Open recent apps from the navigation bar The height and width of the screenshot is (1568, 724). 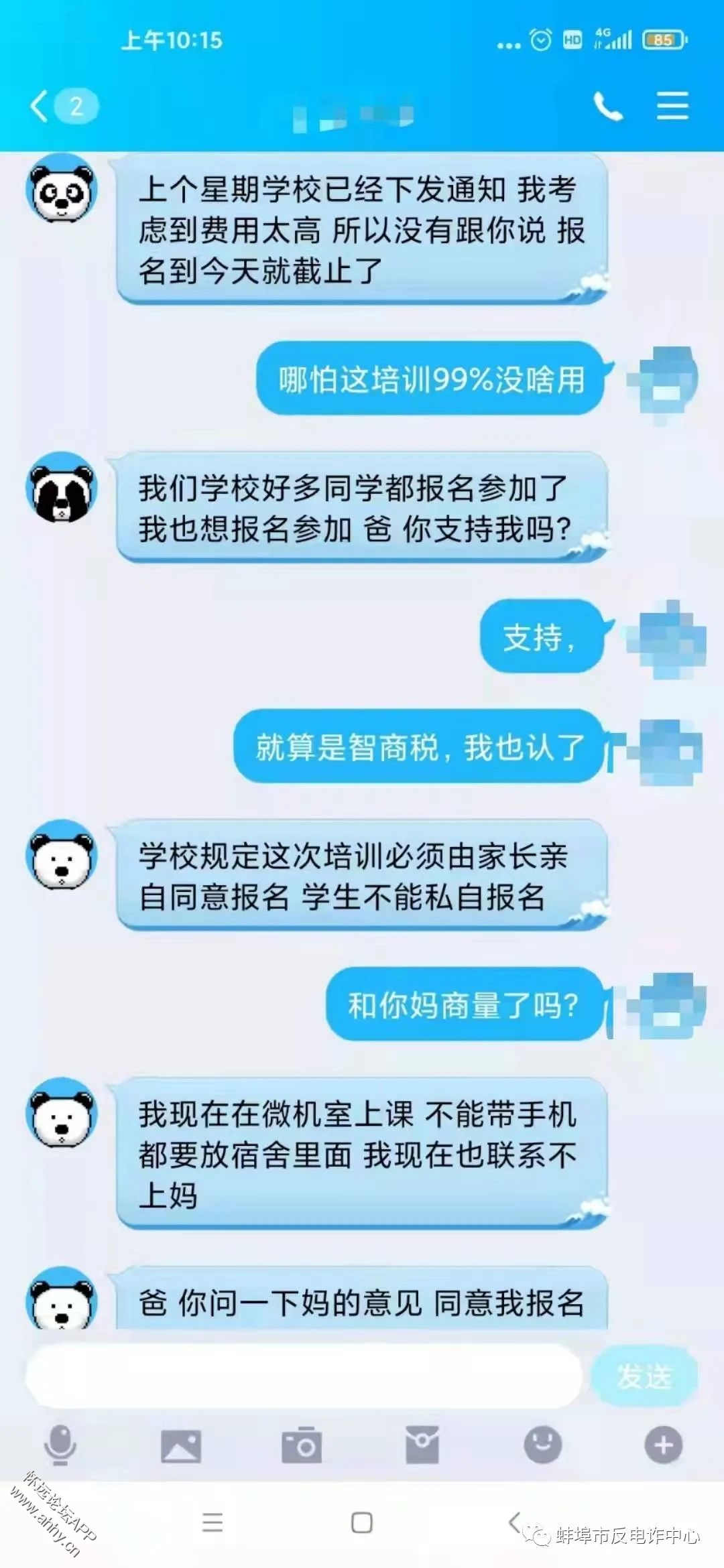[x=213, y=1522]
